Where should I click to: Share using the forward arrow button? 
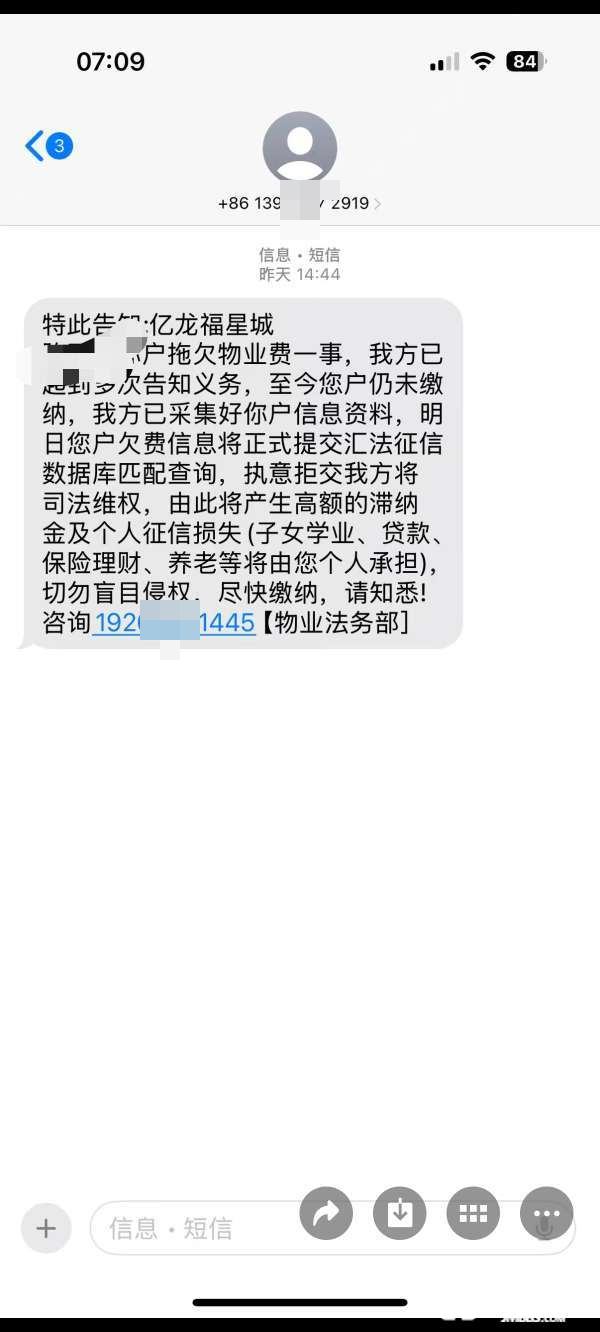326,1214
